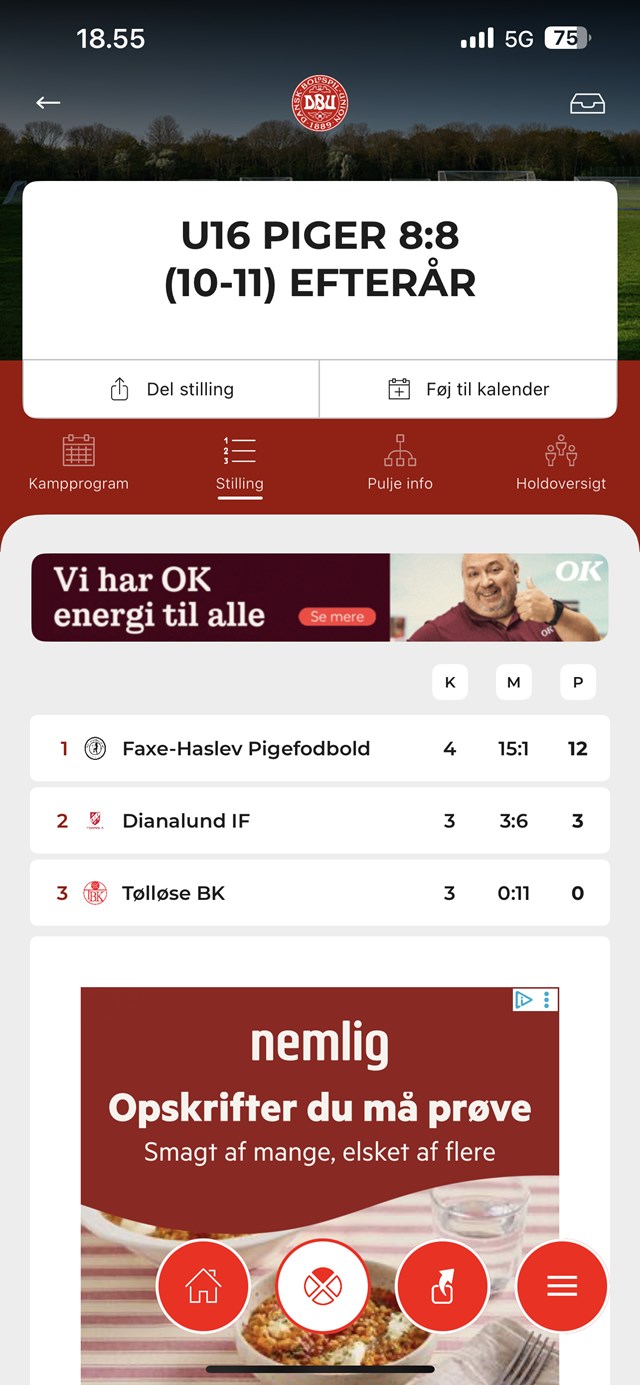
Task: Add to calendar with Føj til kalender
Action: 468,389
